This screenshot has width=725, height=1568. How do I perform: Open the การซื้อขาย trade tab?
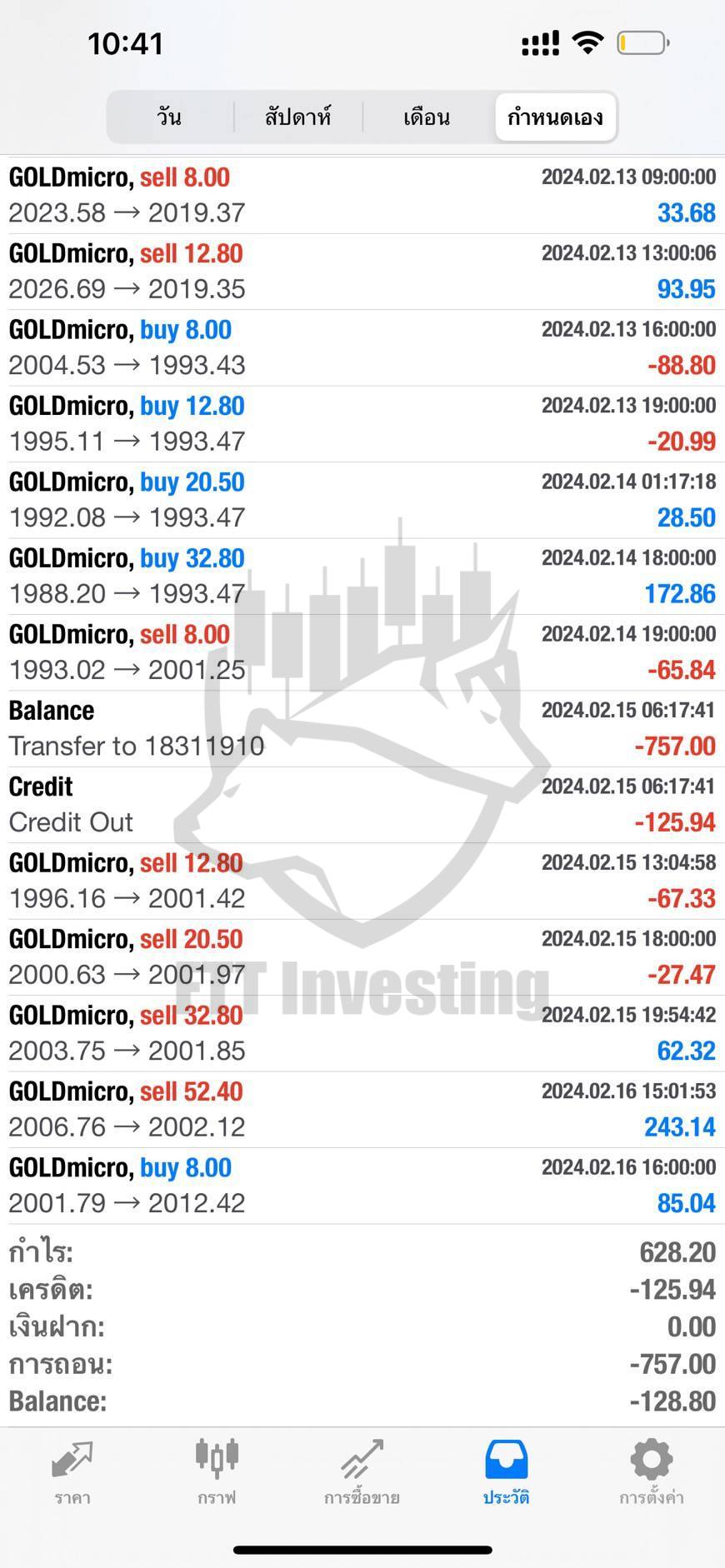click(362, 1472)
